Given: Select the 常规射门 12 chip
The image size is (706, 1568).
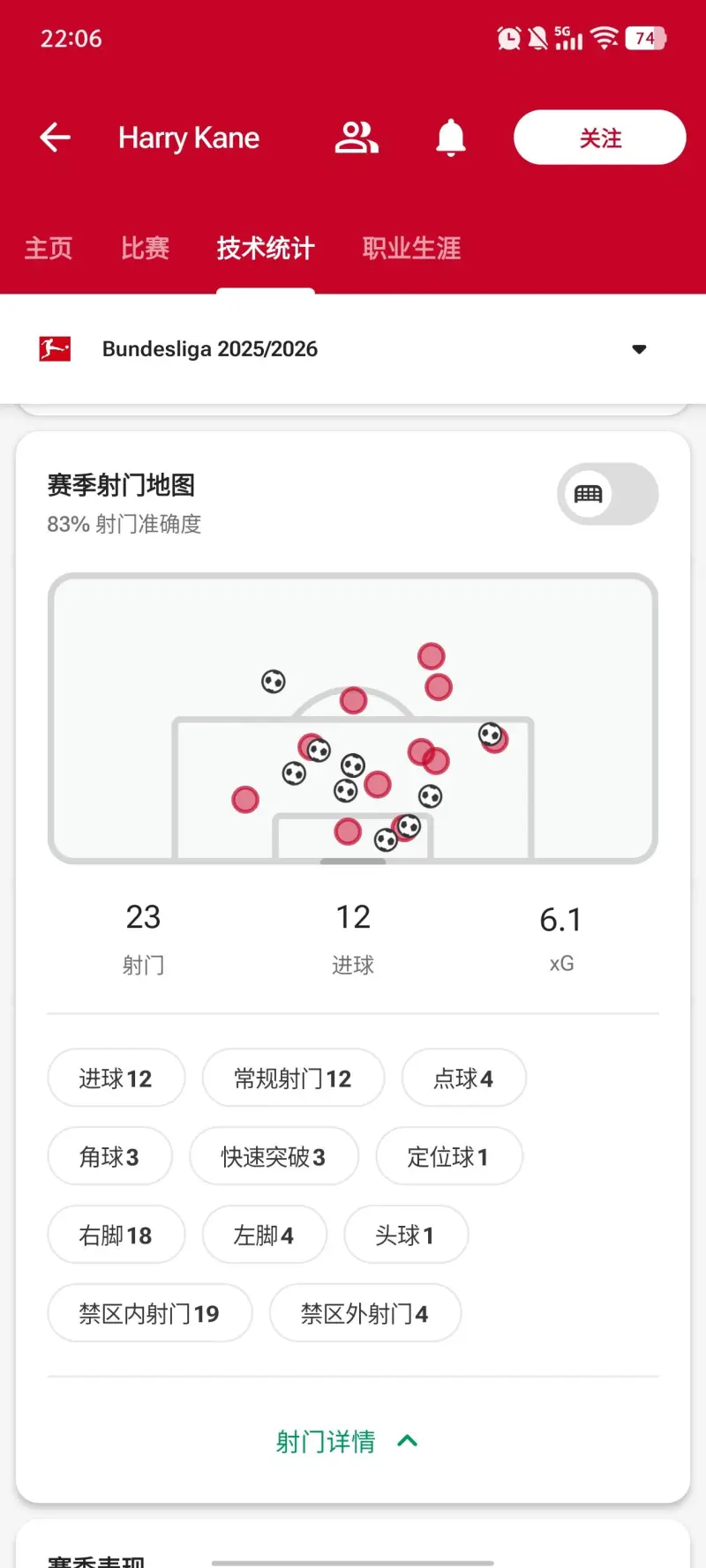Looking at the screenshot, I should click(293, 1078).
